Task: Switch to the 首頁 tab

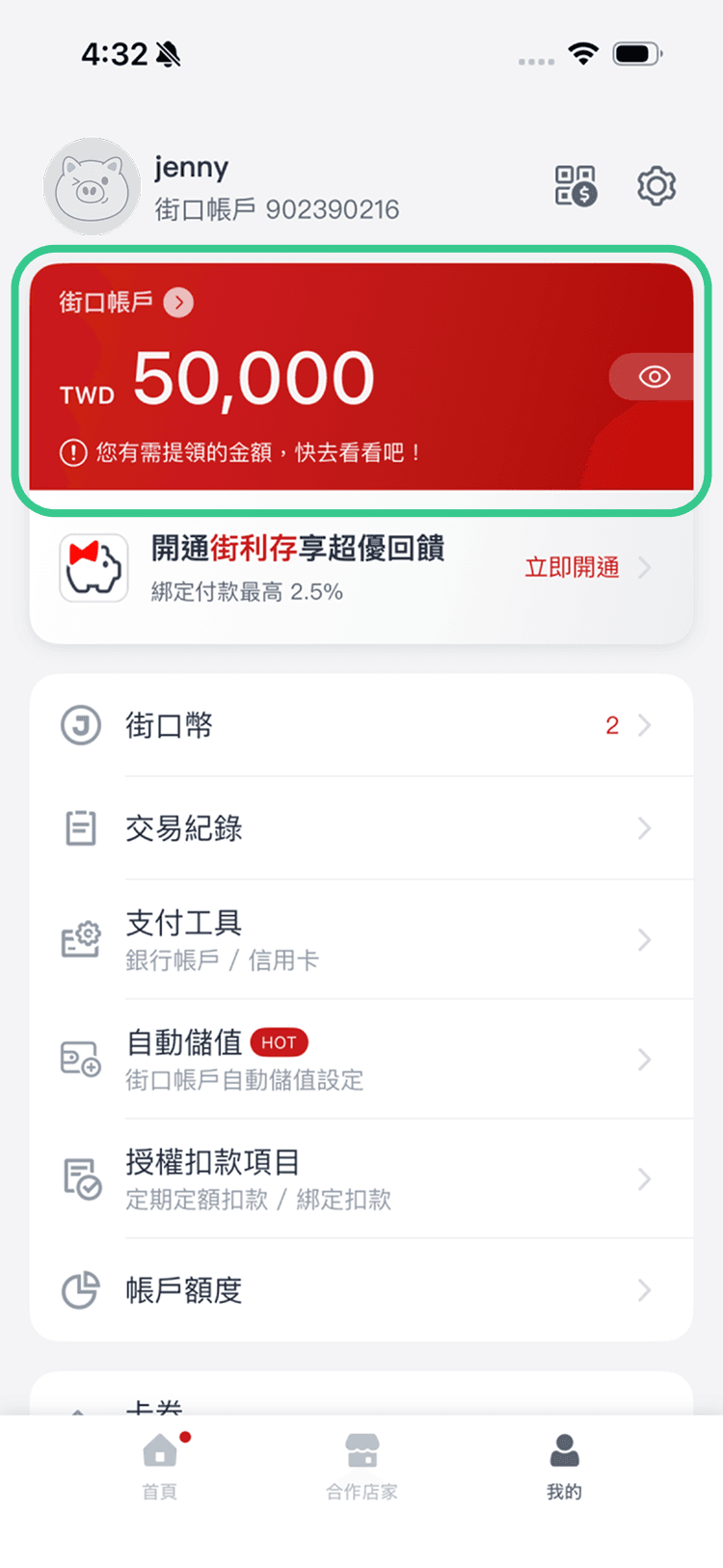Action: [x=159, y=1466]
